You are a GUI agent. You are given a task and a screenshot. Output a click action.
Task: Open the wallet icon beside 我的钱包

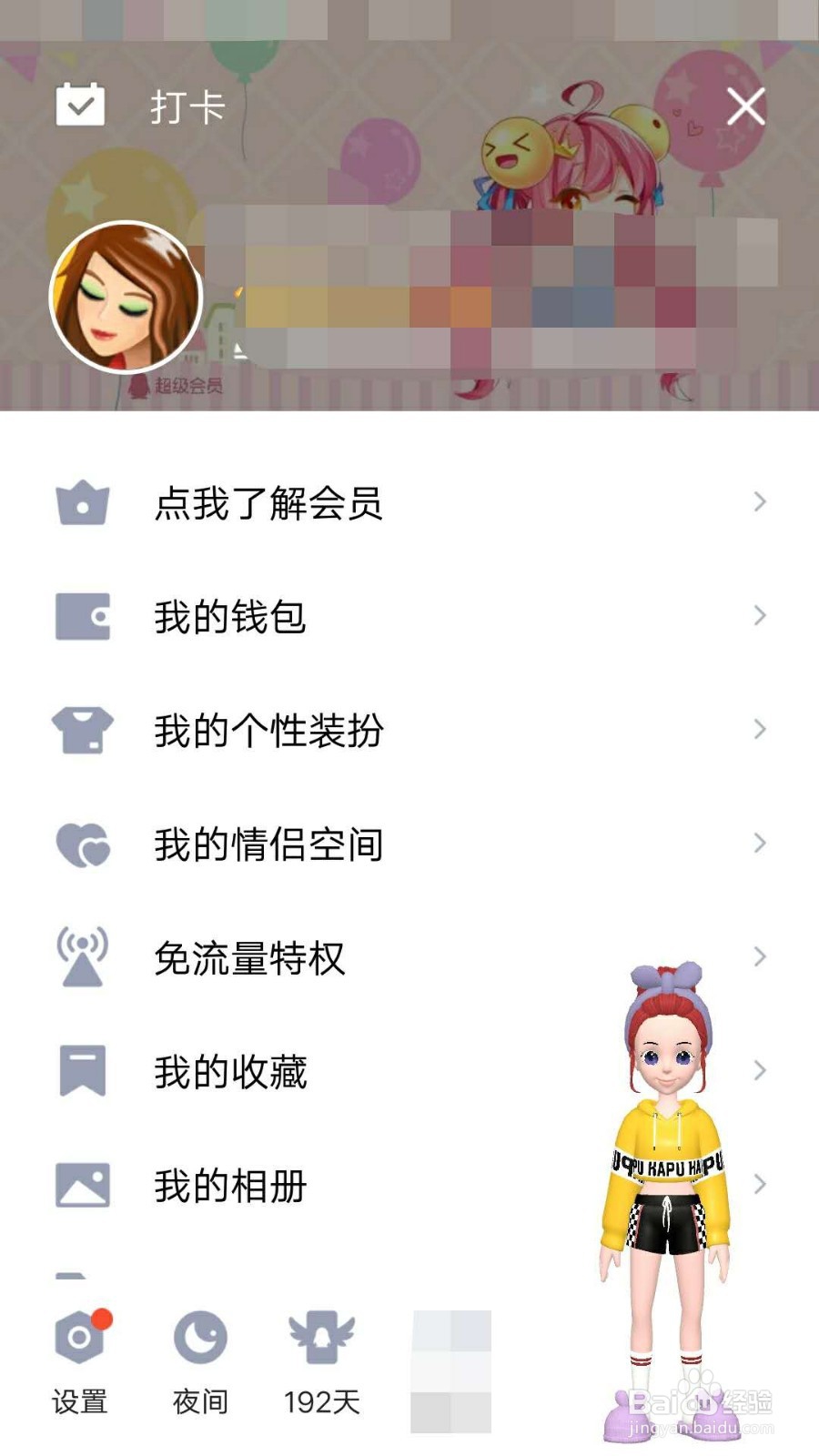[x=84, y=616]
